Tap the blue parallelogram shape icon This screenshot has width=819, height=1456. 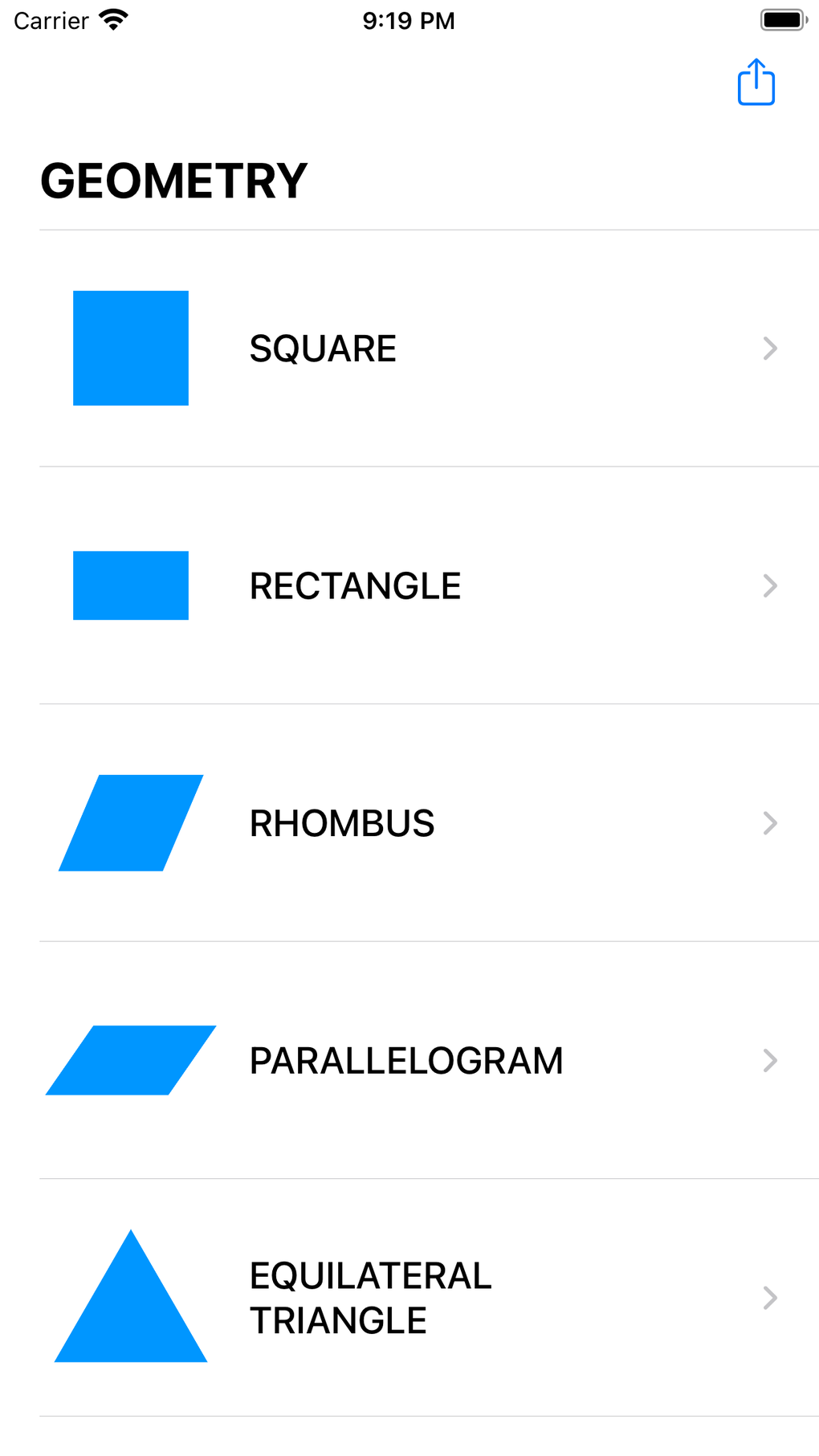[x=131, y=1060]
